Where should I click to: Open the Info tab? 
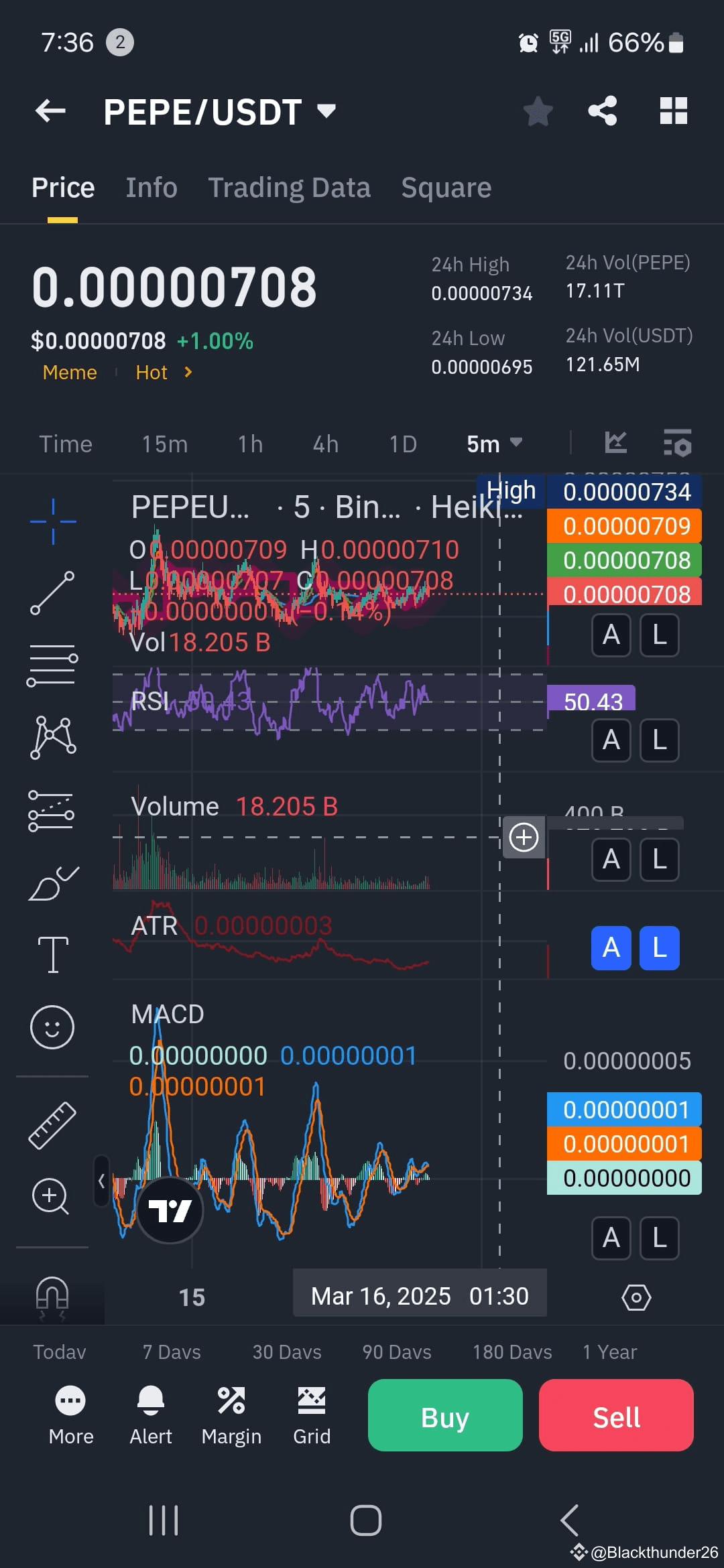[151, 188]
